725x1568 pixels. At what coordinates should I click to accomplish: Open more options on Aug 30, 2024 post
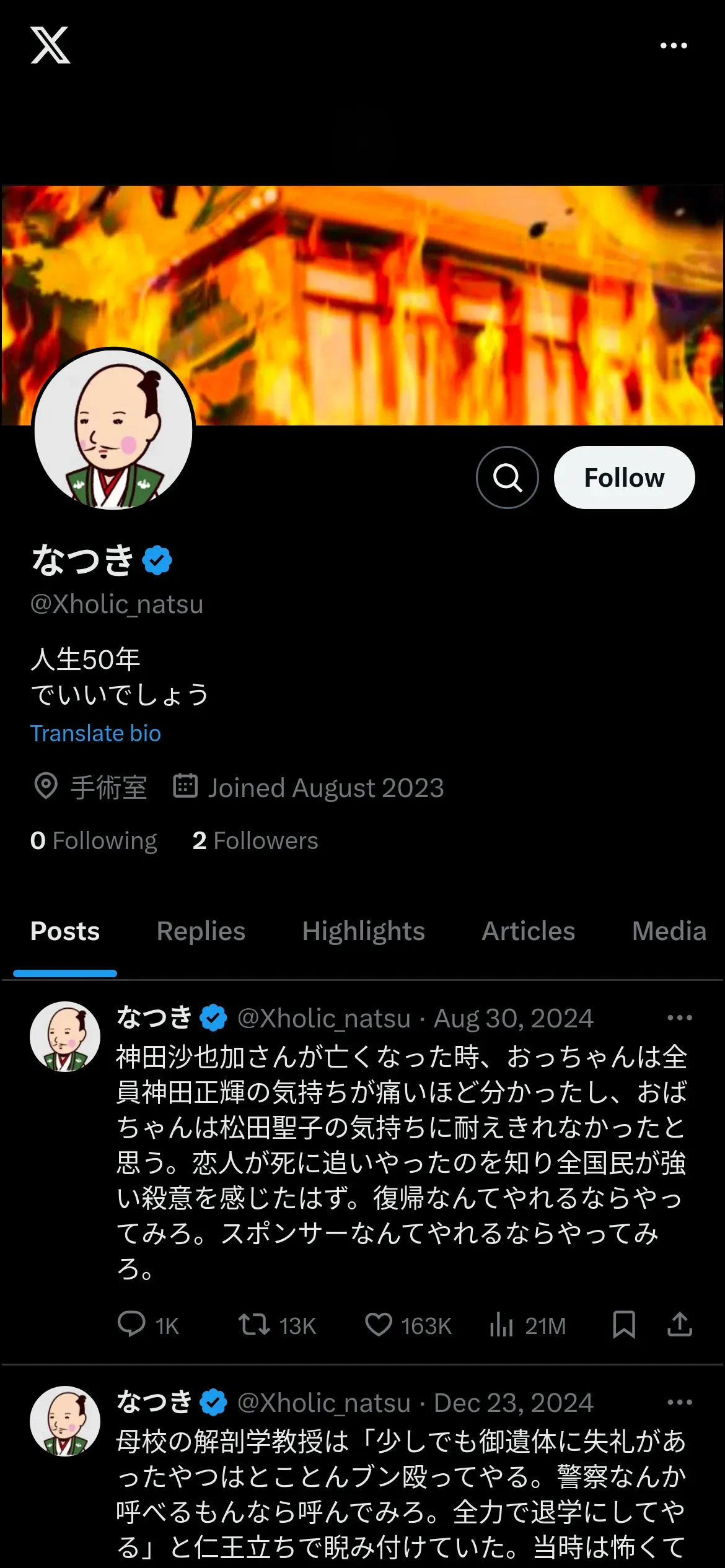[679, 1017]
